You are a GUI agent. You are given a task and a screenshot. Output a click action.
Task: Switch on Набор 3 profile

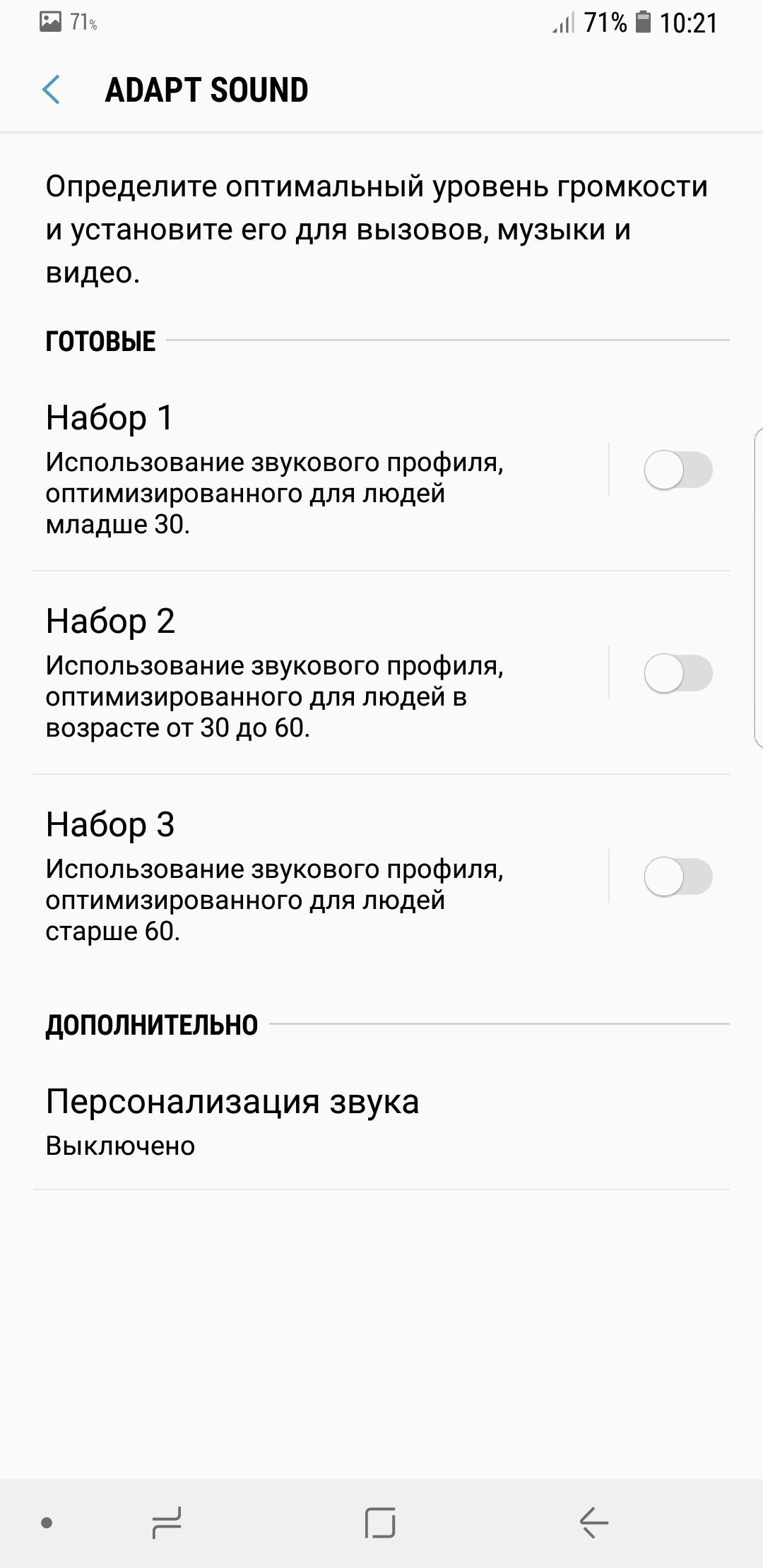pos(678,877)
